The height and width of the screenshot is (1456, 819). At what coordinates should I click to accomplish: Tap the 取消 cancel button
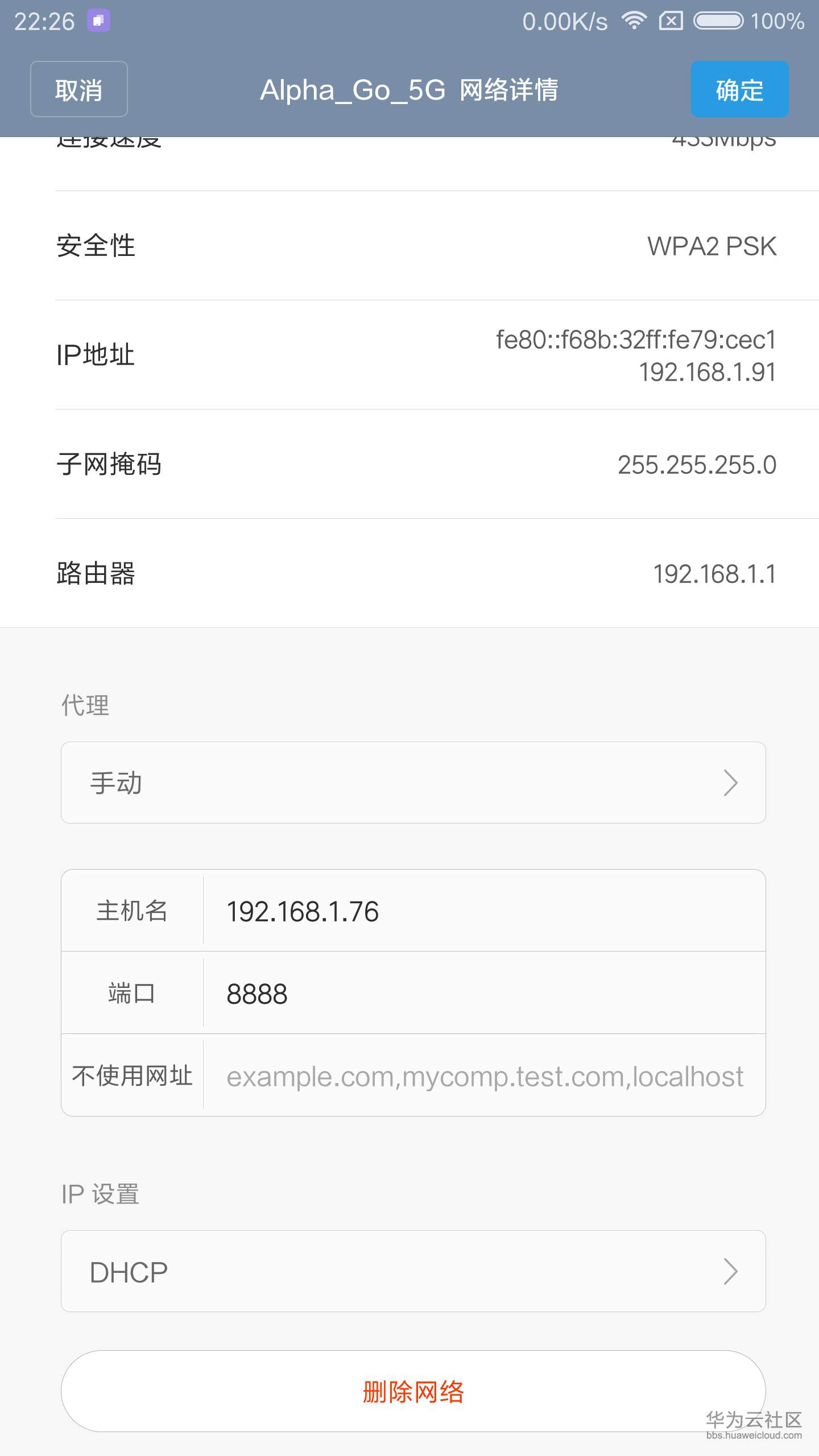coord(78,89)
